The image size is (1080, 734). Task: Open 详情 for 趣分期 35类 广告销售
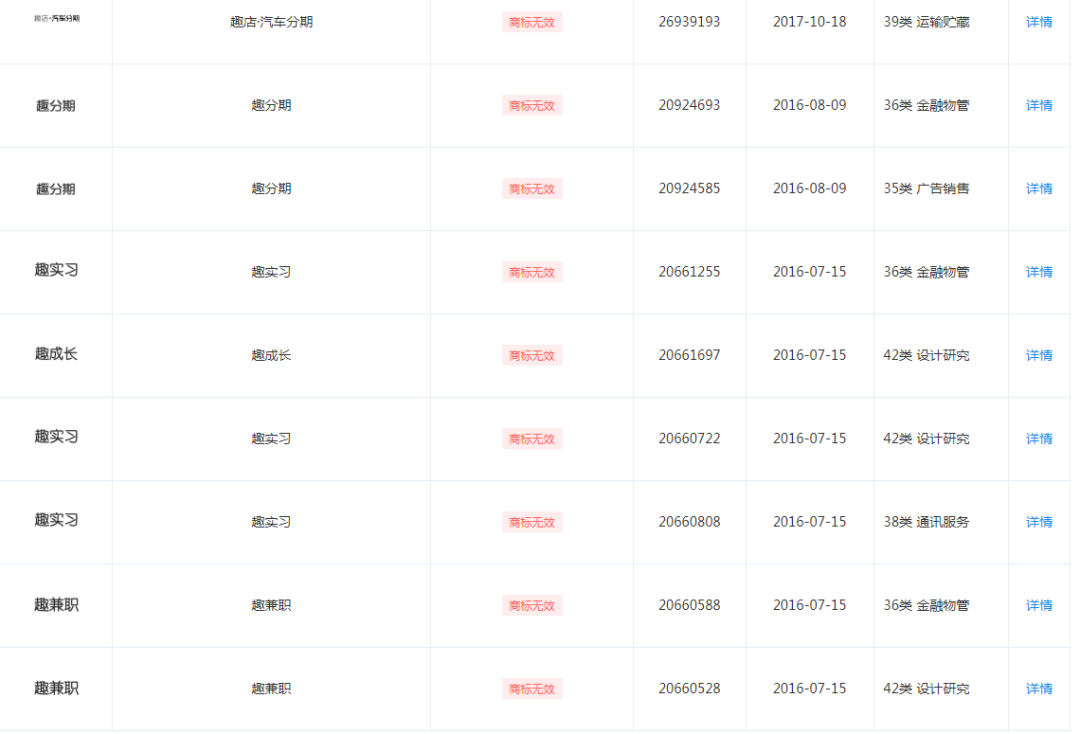pyautogui.click(x=1039, y=188)
